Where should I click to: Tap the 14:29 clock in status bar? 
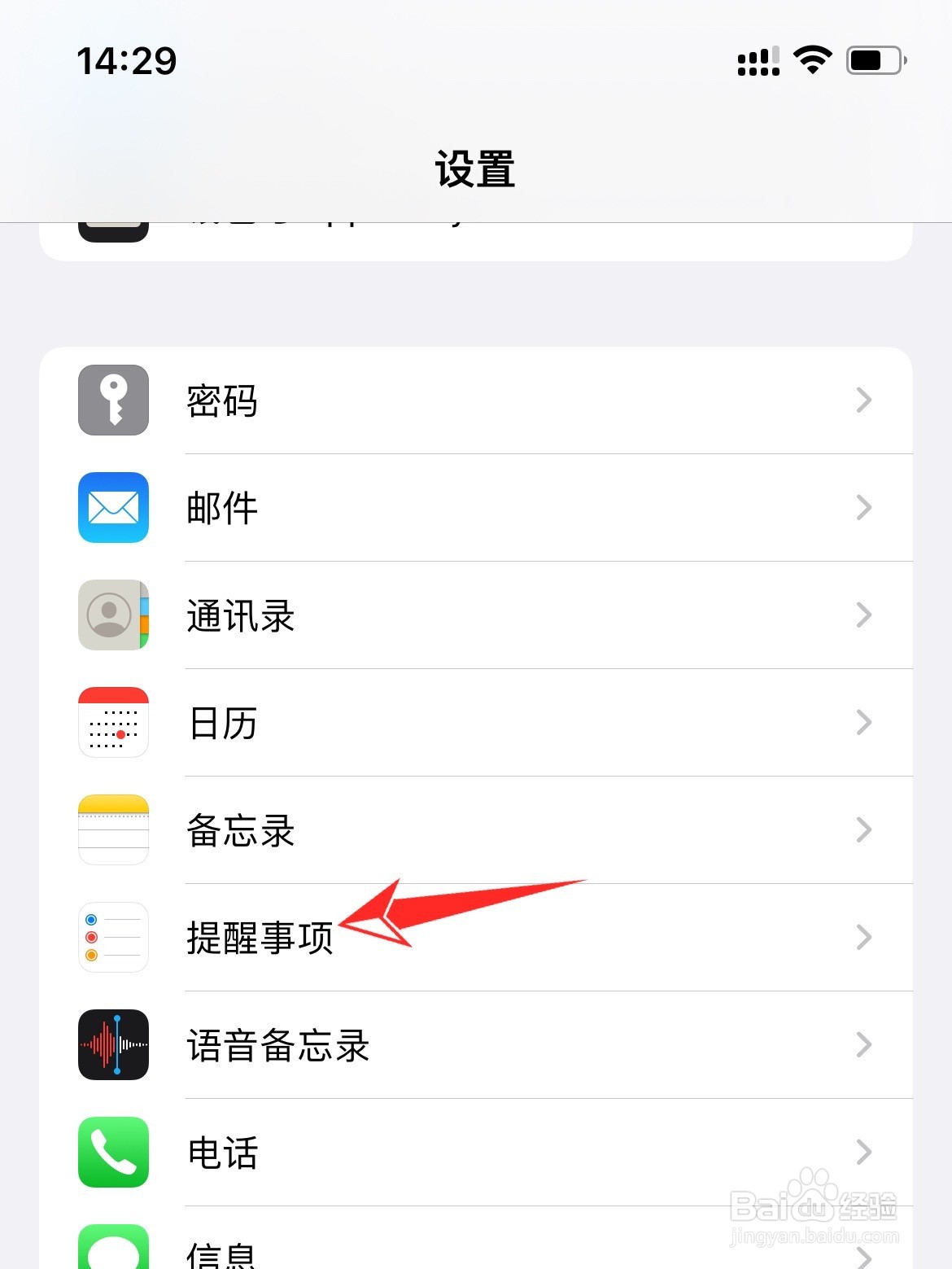click(124, 60)
